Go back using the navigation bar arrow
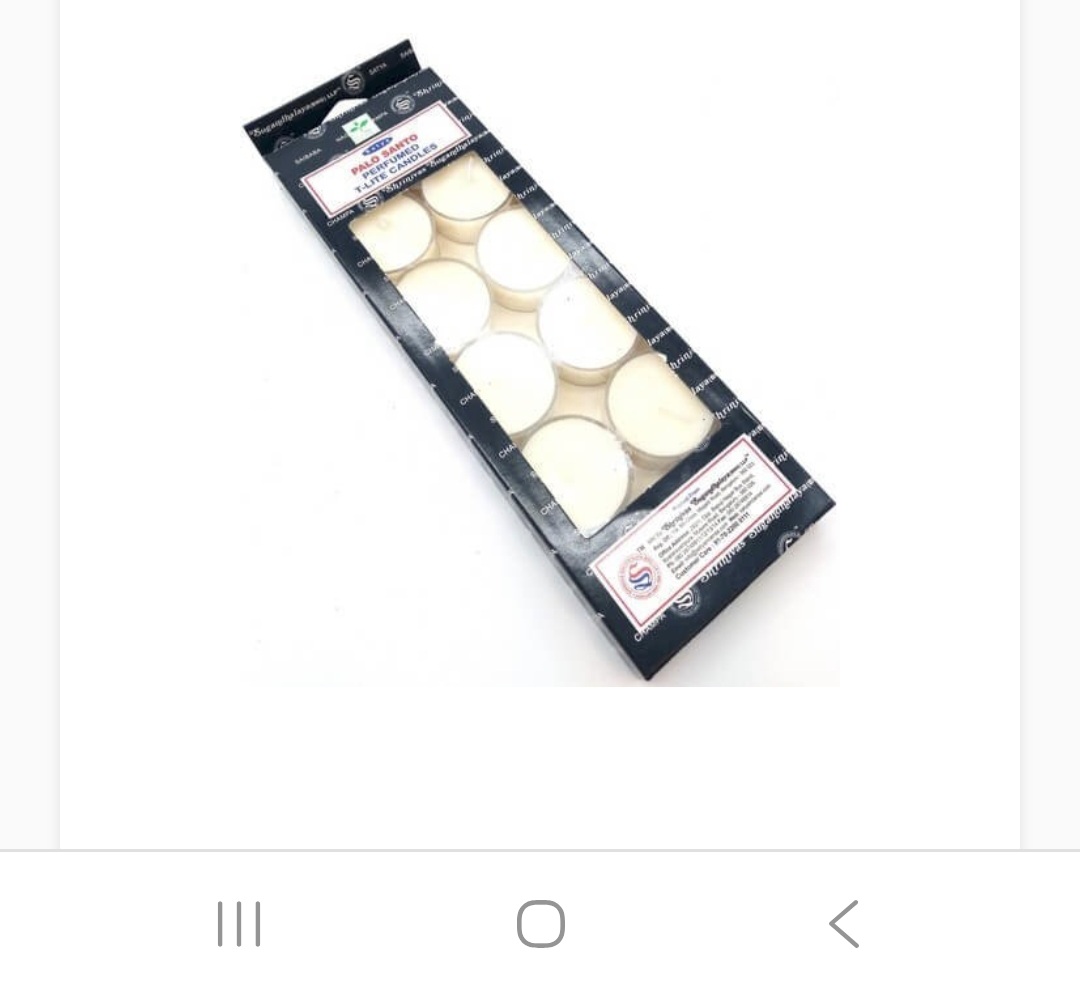Image resolution: width=1080 pixels, height=993 pixels. [x=844, y=923]
